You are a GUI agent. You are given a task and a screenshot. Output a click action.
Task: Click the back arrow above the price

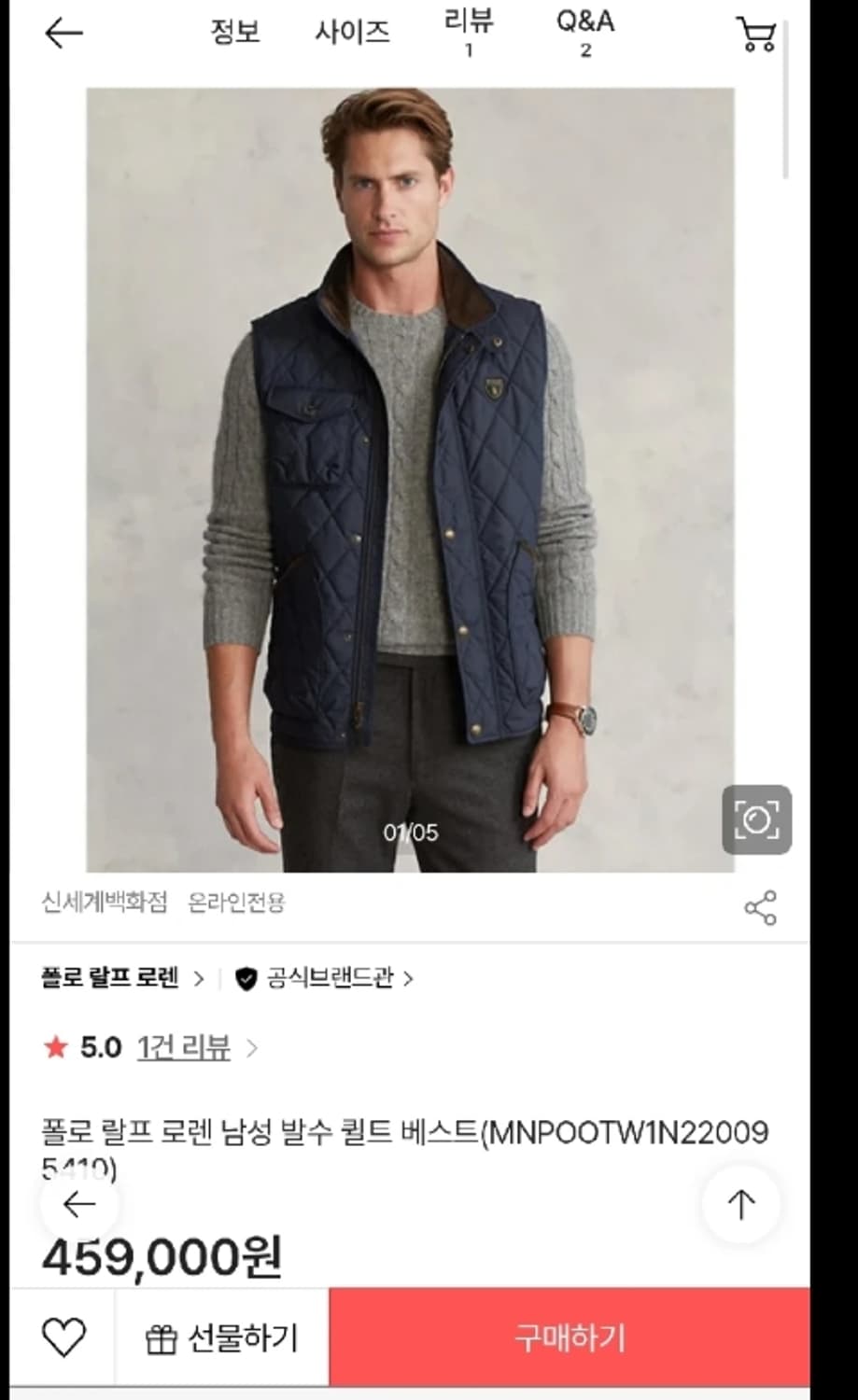pyautogui.click(x=79, y=1205)
